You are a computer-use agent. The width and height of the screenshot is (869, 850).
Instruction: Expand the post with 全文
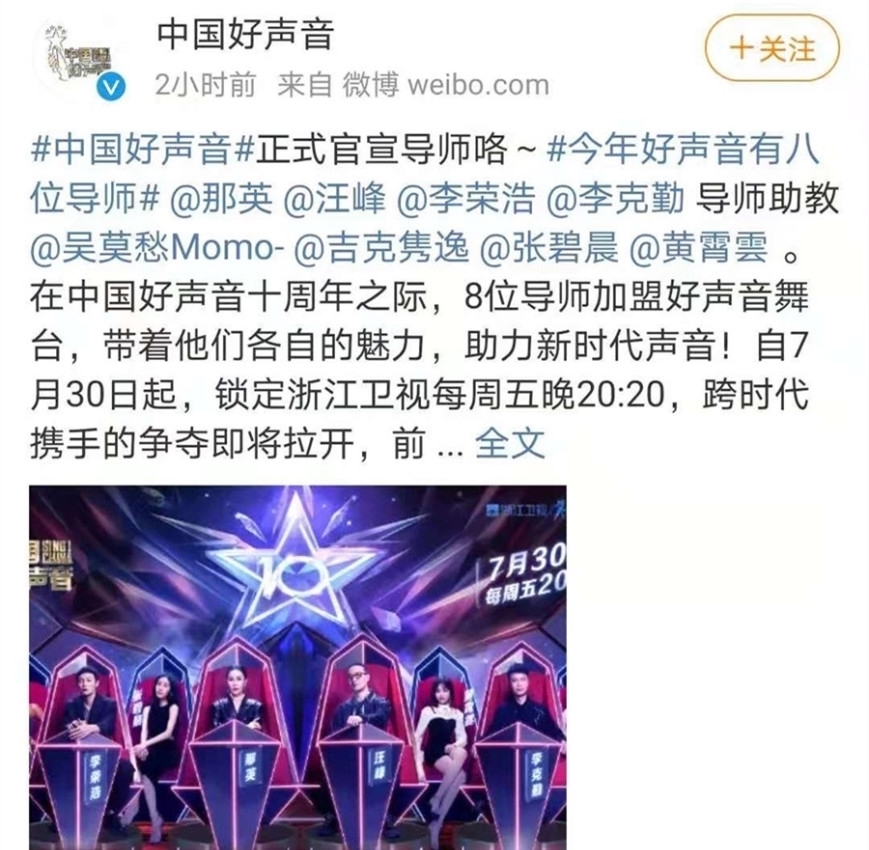[x=510, y=443]
